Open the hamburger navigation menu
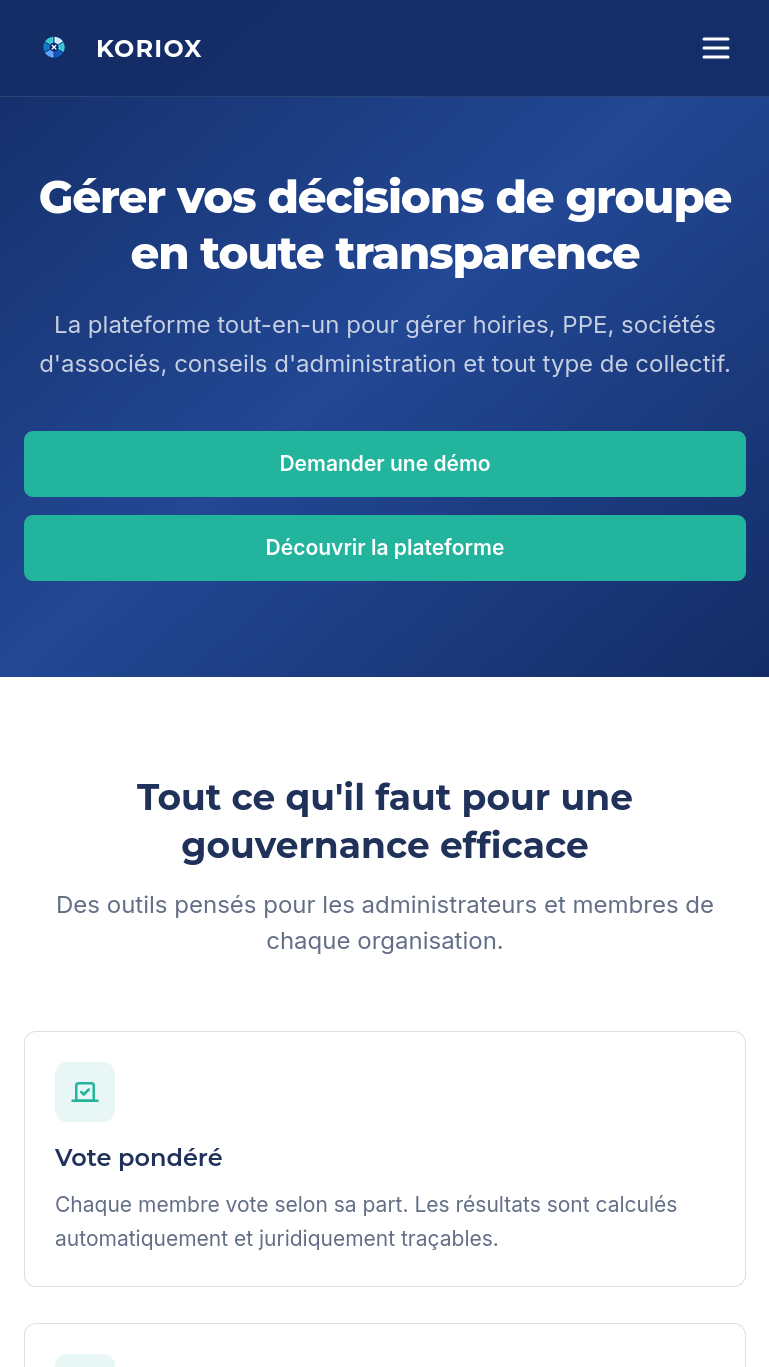The height and width of the screenshot is (1367, 769). click(715, 48)
